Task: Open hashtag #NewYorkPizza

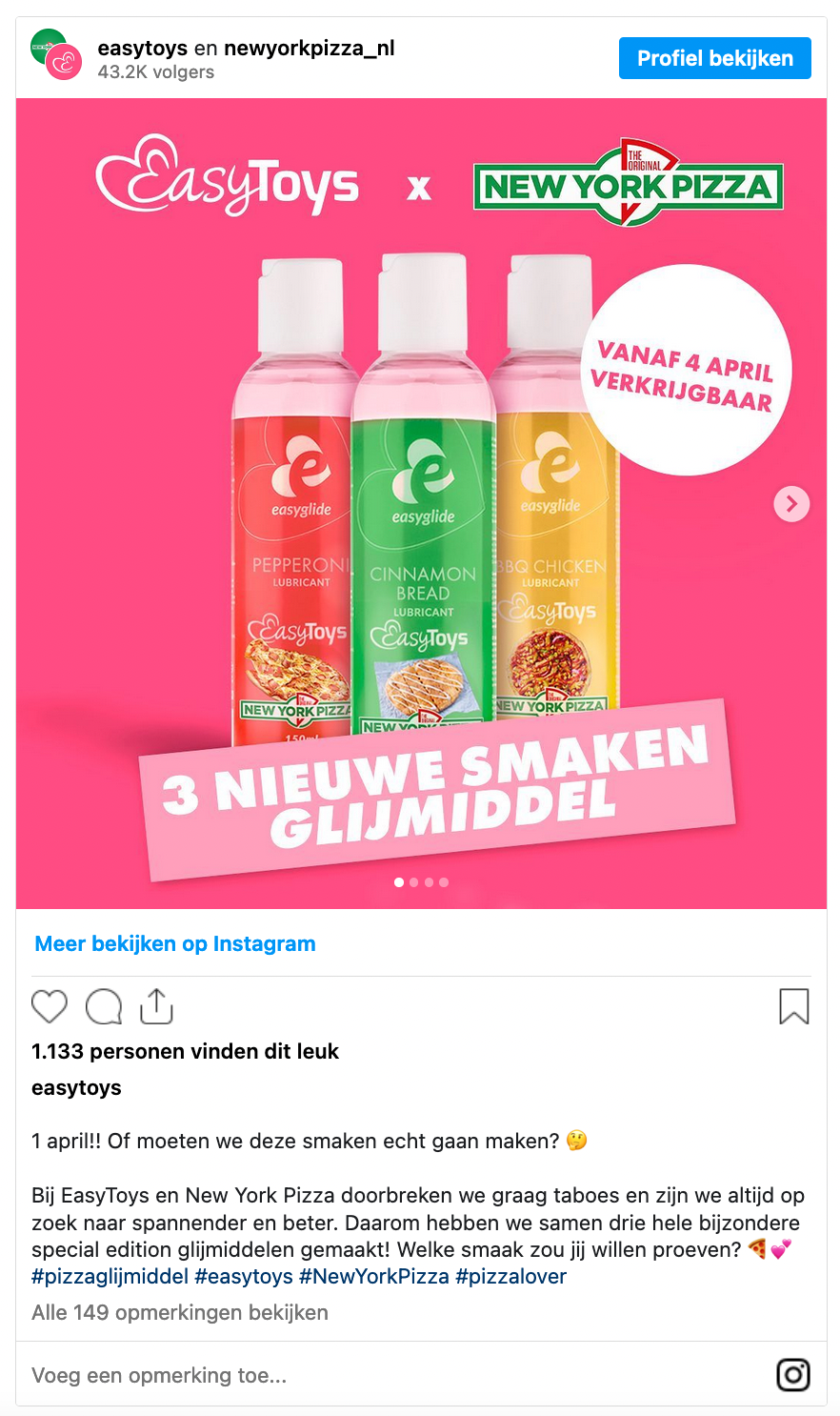Action: pos(373,1276)
